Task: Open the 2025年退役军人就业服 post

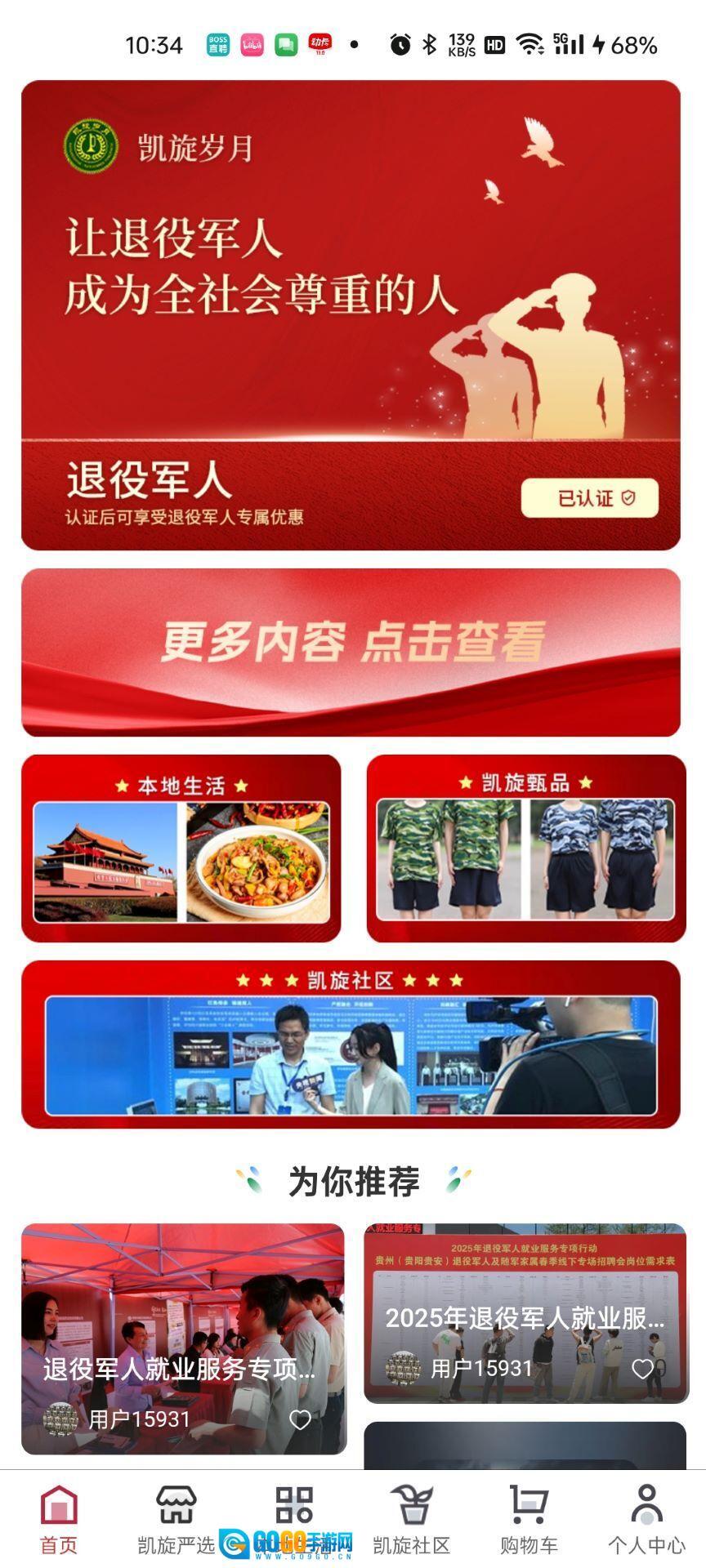Action: click(525, 1298)
